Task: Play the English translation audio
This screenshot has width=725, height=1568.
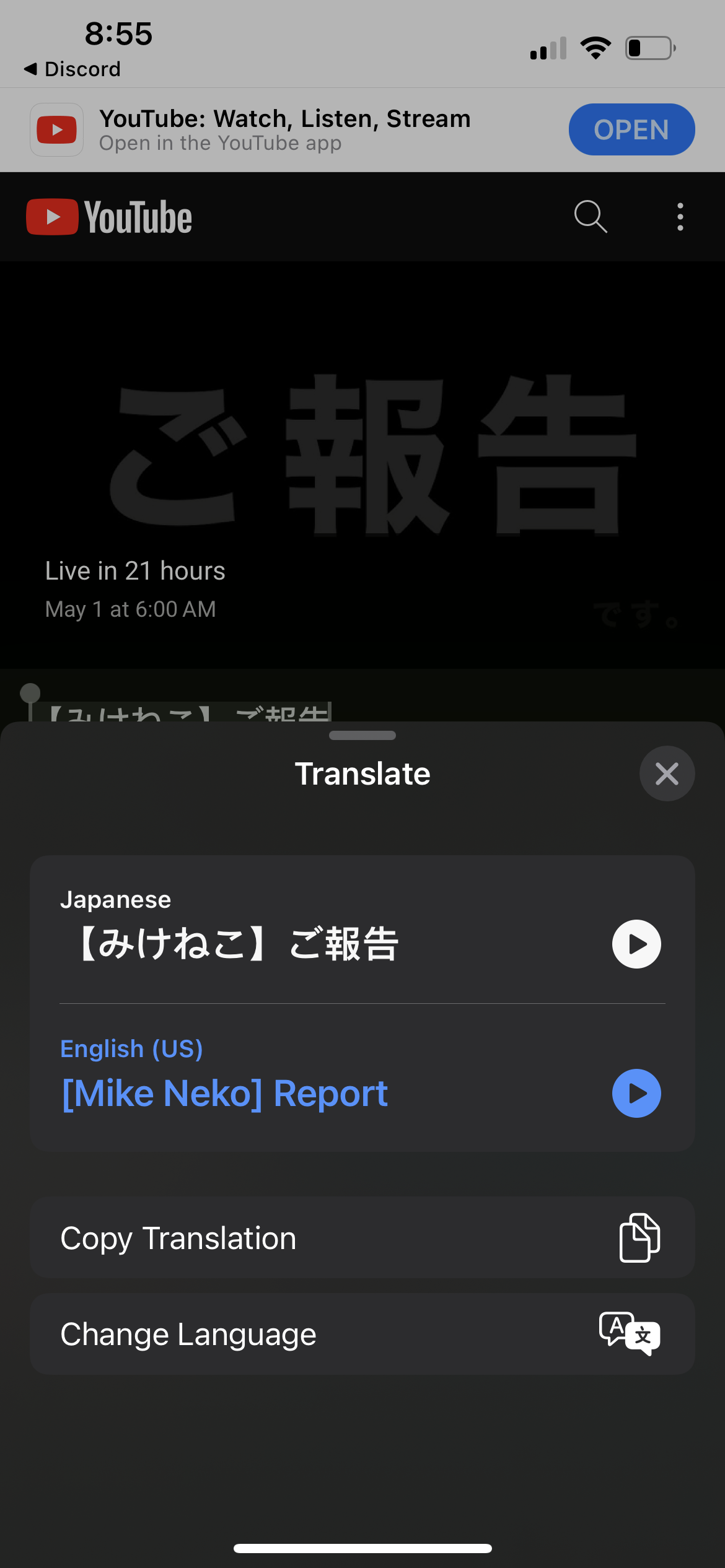Action: [x=636, y=1093]
